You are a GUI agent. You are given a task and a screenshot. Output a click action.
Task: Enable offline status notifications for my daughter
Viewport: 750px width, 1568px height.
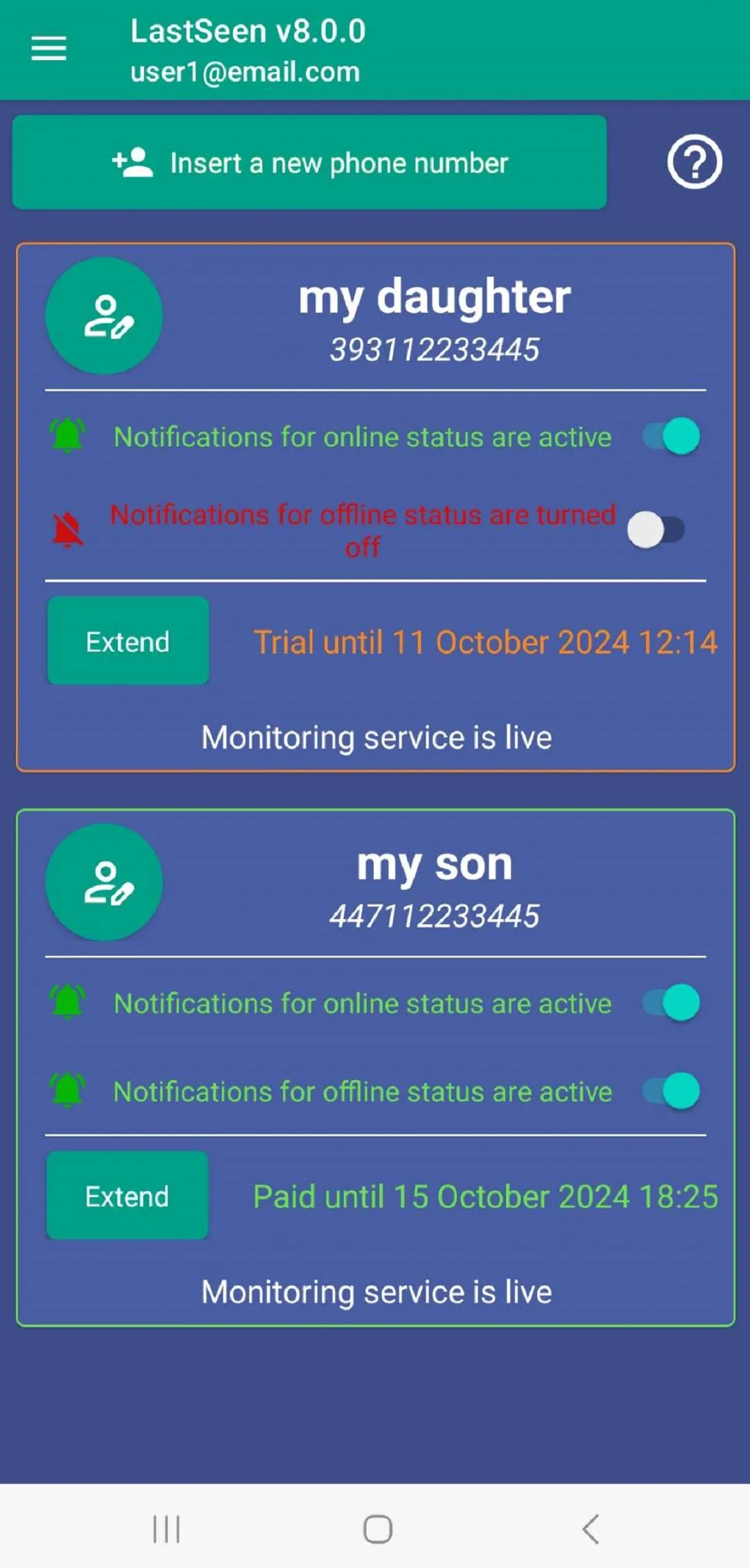(x=654, y=528)
